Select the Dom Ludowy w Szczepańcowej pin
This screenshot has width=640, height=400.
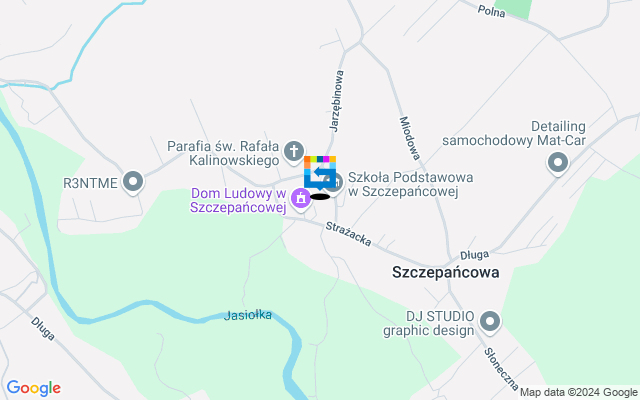pos(299,200)
